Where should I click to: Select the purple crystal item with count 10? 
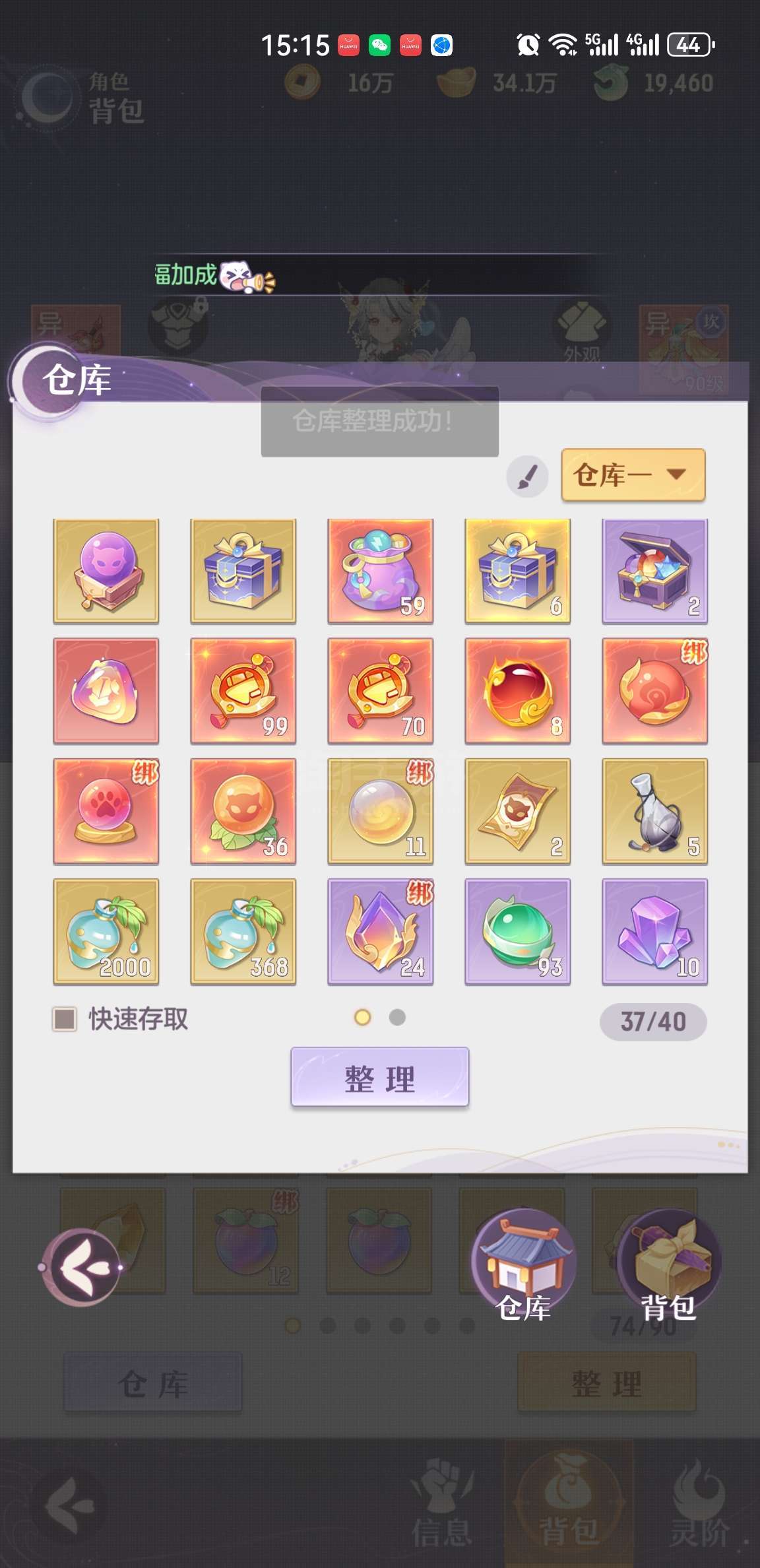(654, 931)
